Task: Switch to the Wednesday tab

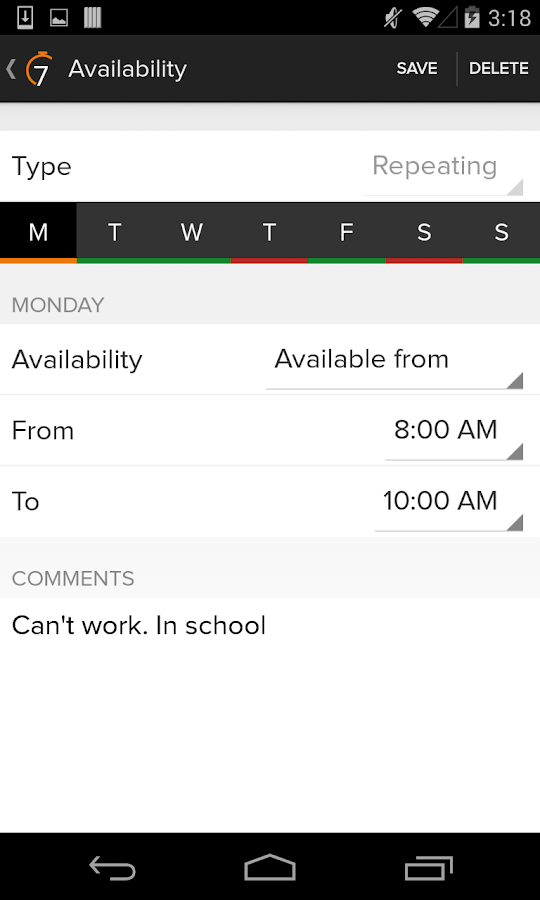Action: [x=192, y=233]
